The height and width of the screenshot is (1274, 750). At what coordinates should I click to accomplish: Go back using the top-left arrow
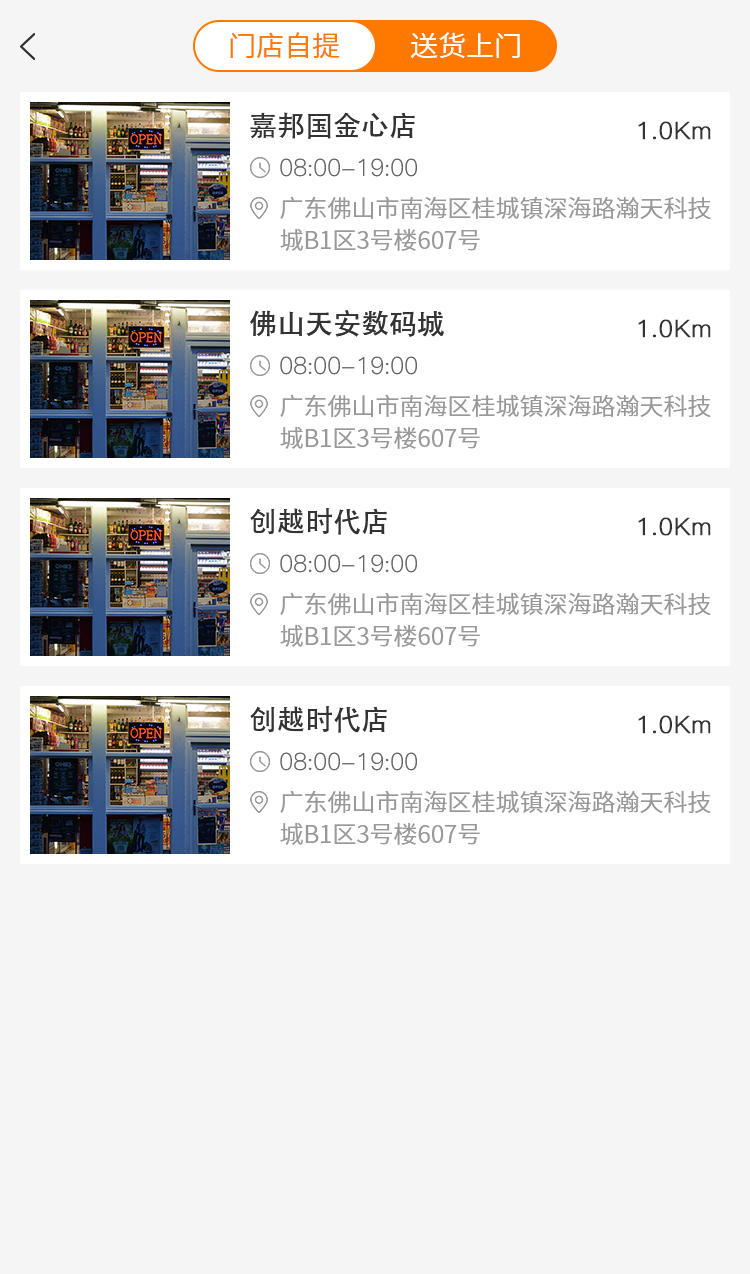pos(28,46)
